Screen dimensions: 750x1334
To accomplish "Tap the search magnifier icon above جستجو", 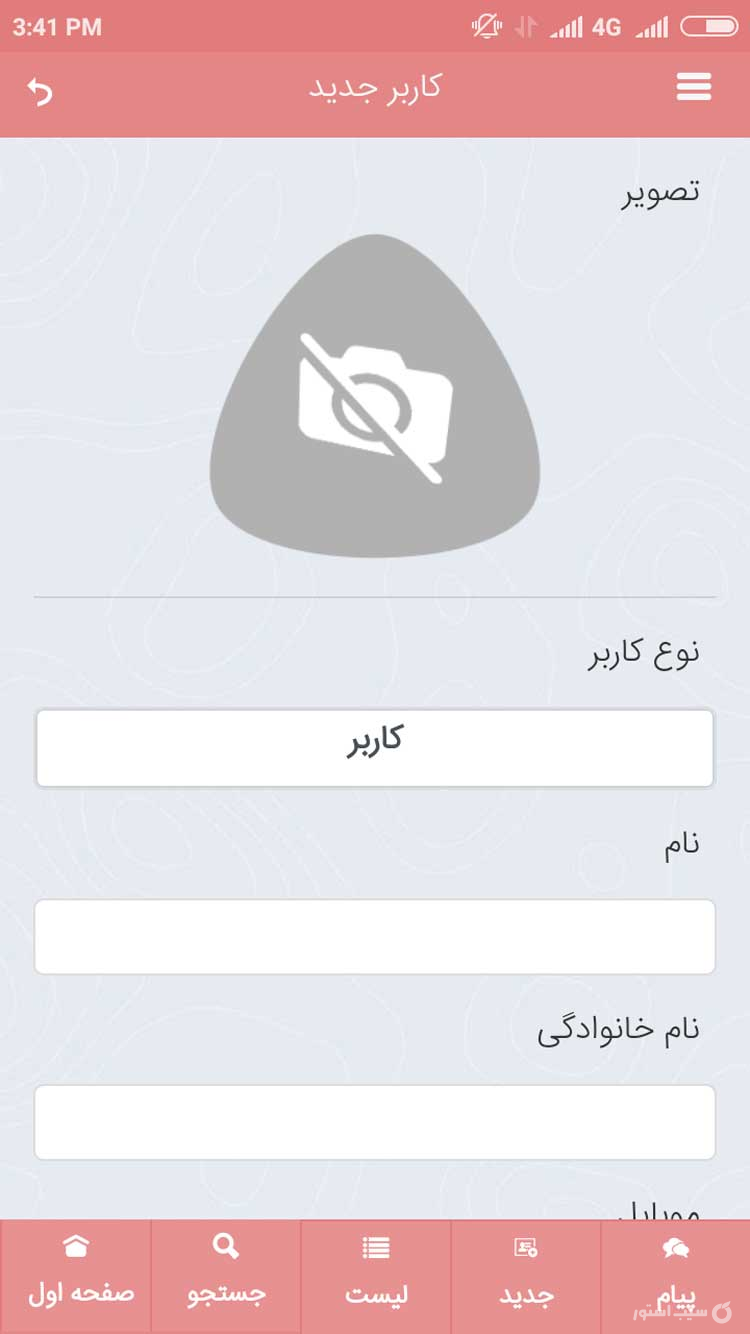I will point(224,1248).
